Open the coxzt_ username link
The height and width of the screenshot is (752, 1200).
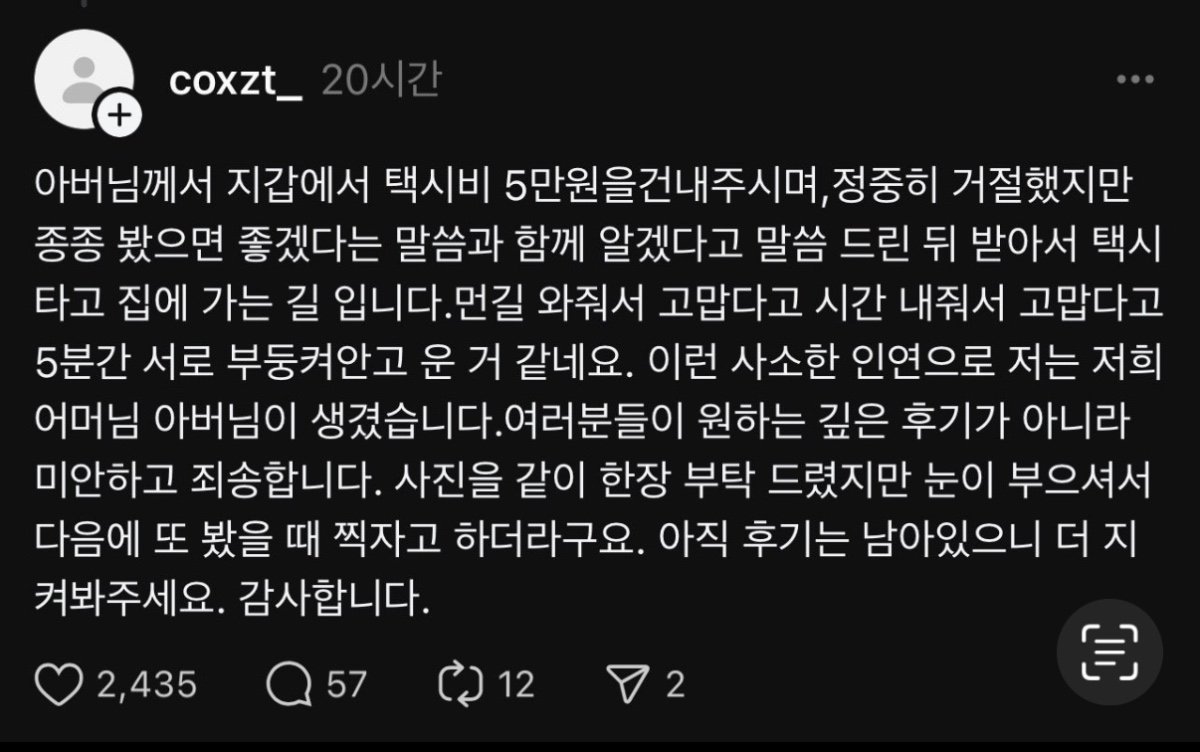(236, 82)
